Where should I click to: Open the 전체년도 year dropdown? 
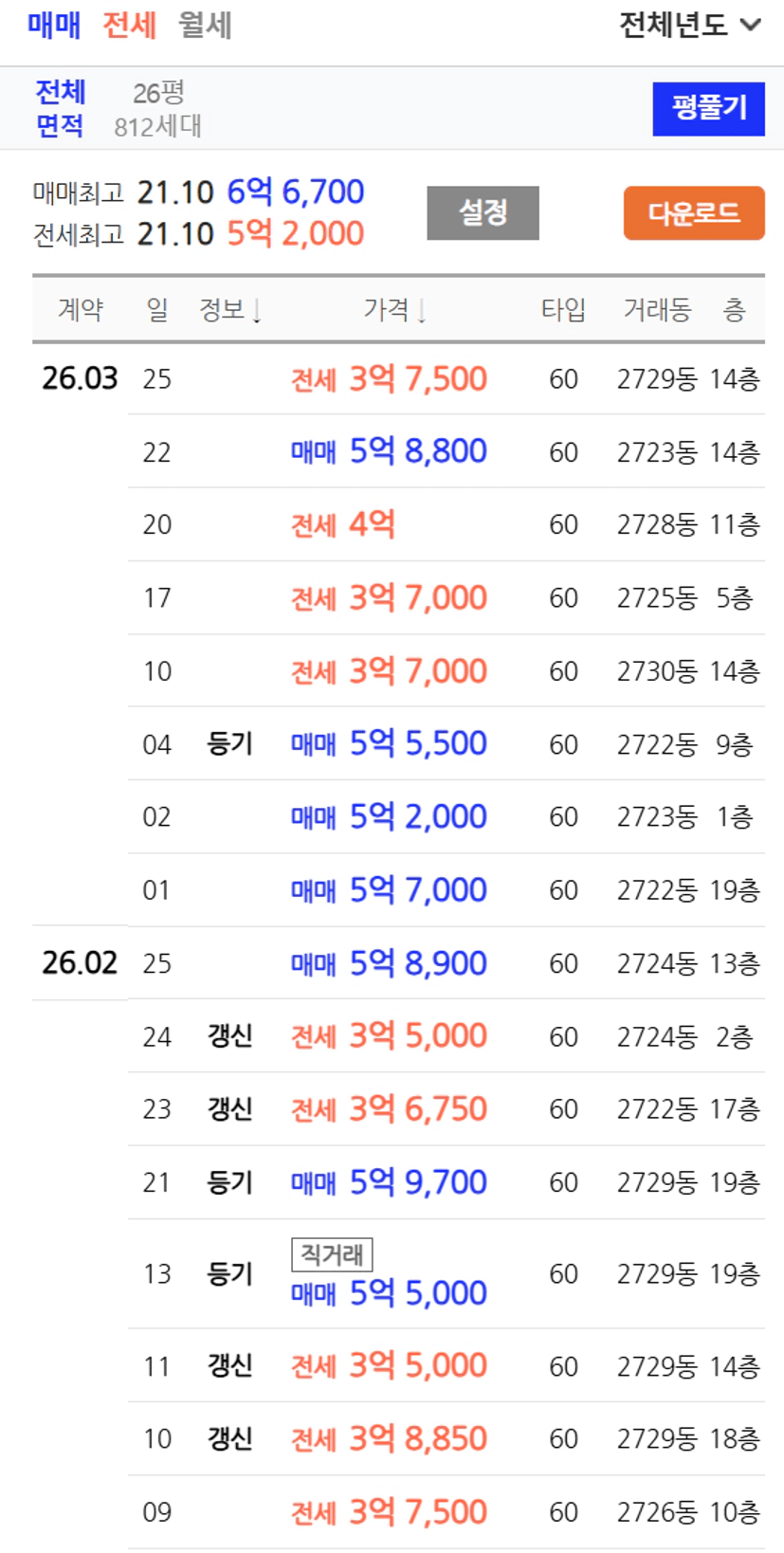tap(689, 26)
